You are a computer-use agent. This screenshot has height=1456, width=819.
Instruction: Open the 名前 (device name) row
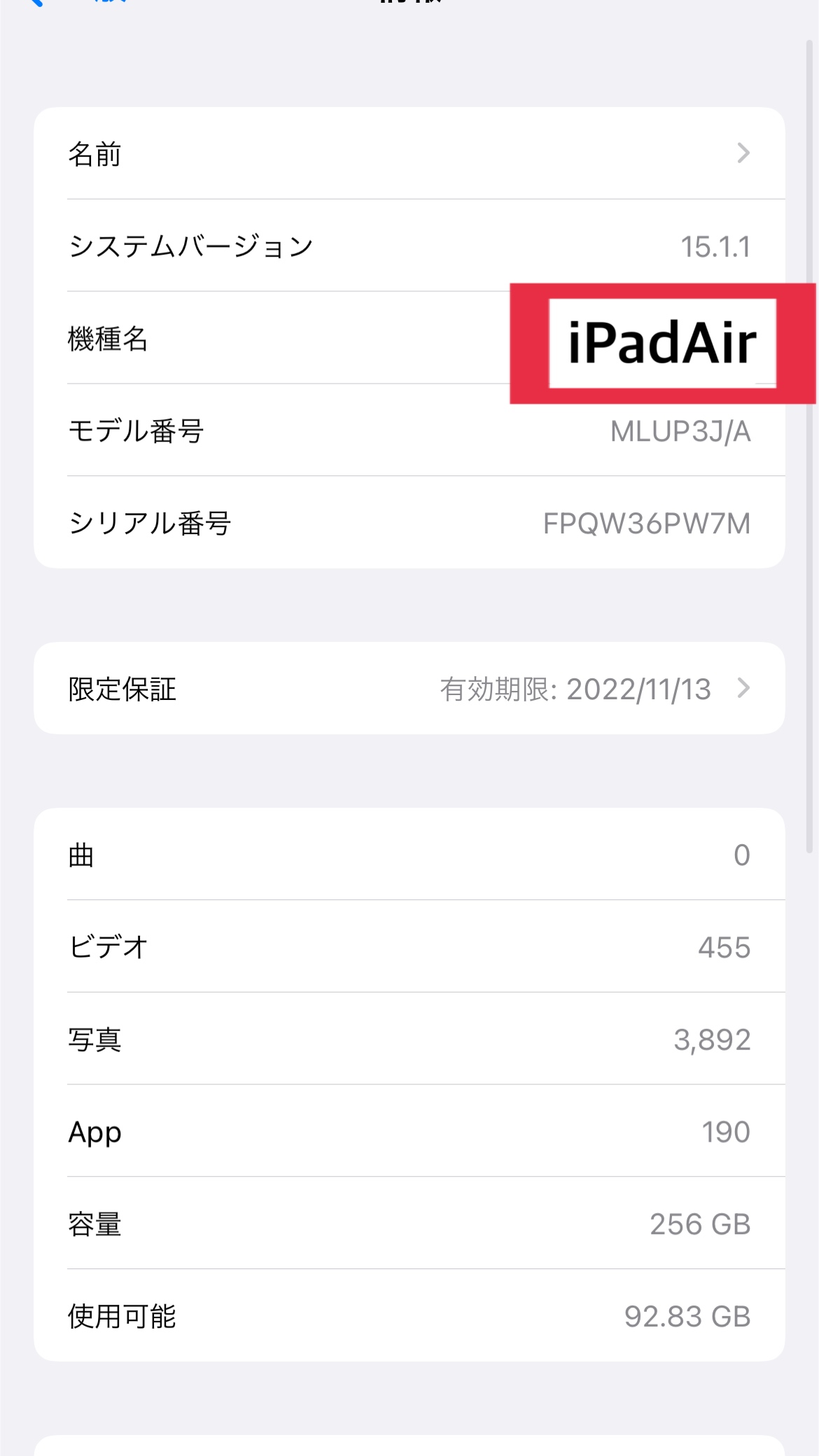pyautogui.click(x=409, y=154)
